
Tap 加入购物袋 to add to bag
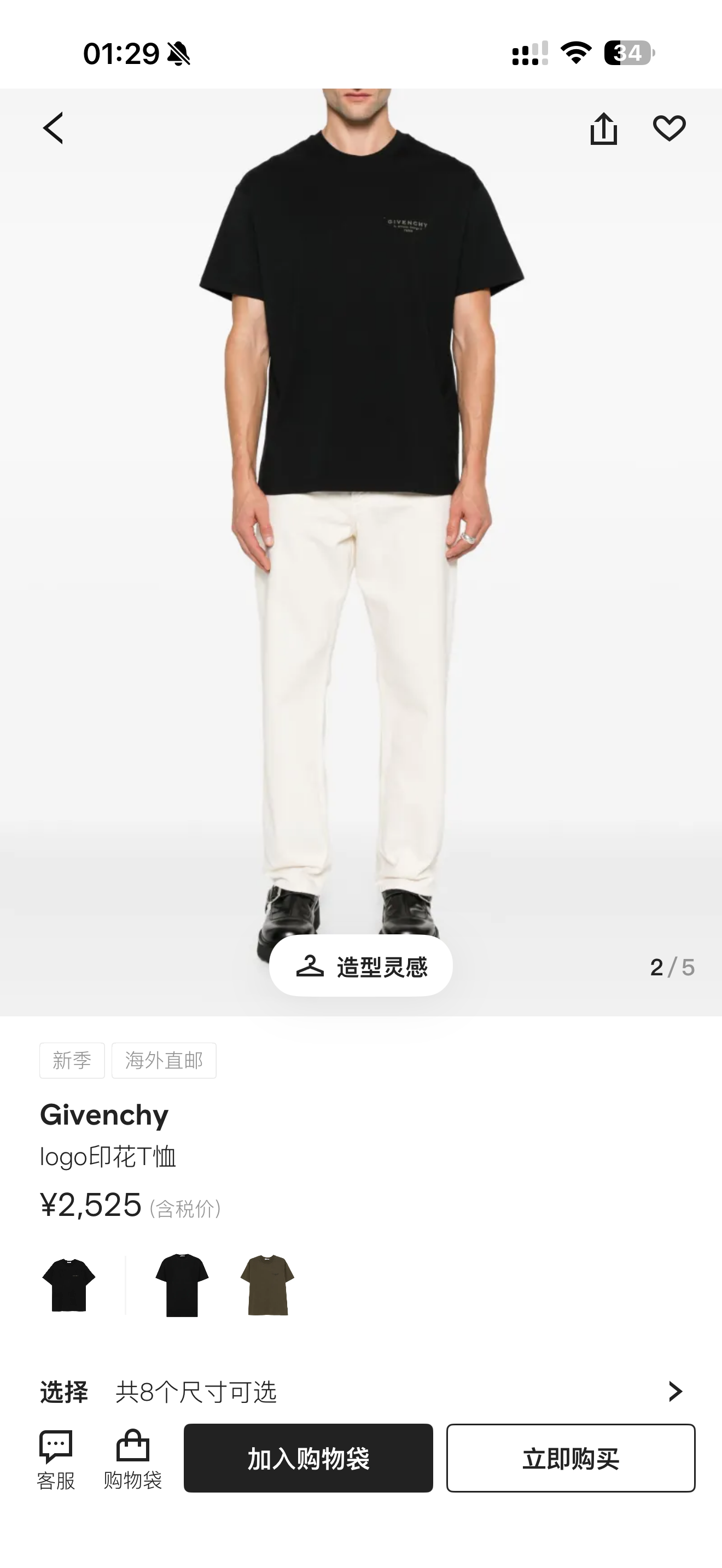click(308, 1458)
